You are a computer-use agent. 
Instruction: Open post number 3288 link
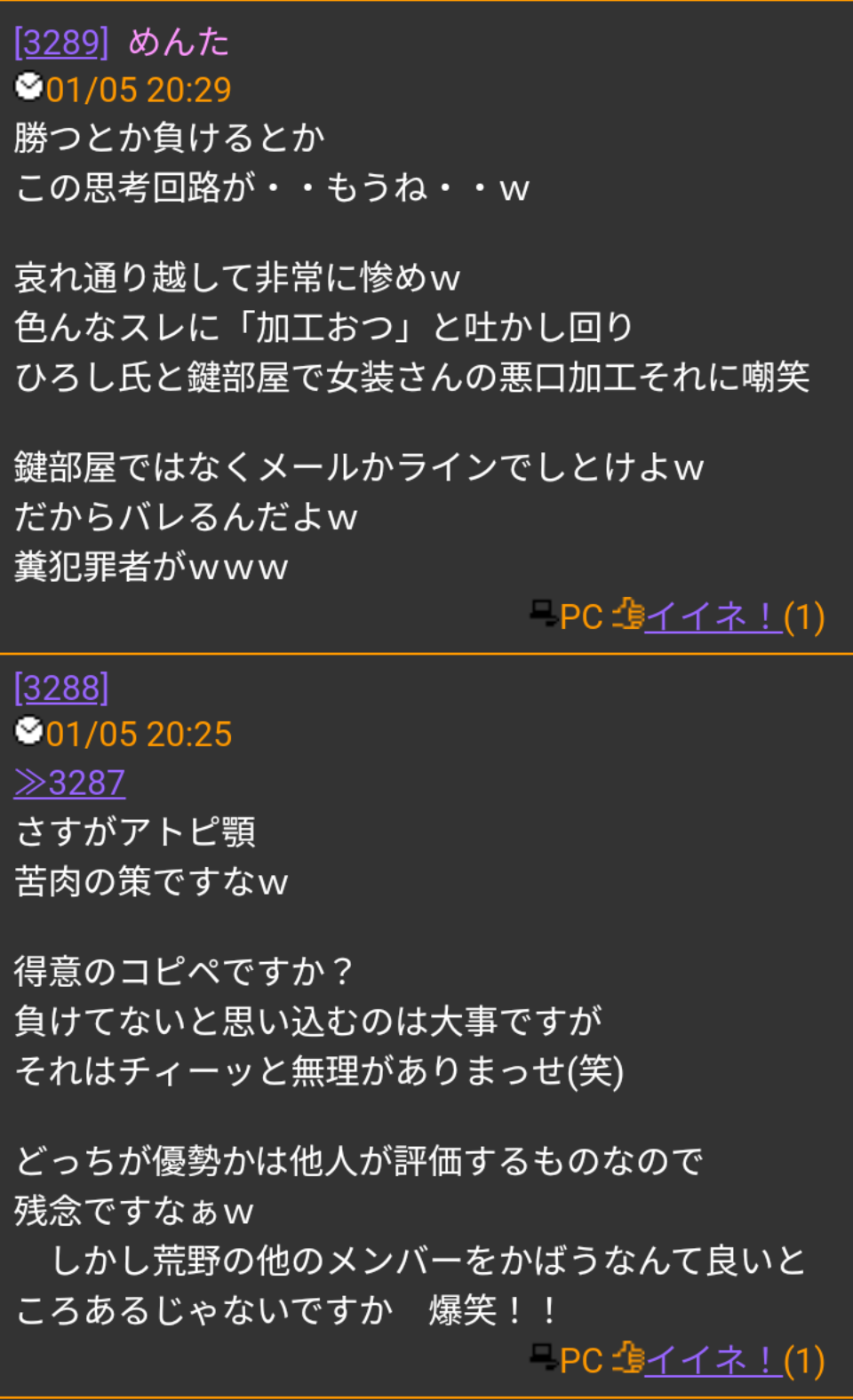click(61, 688)
